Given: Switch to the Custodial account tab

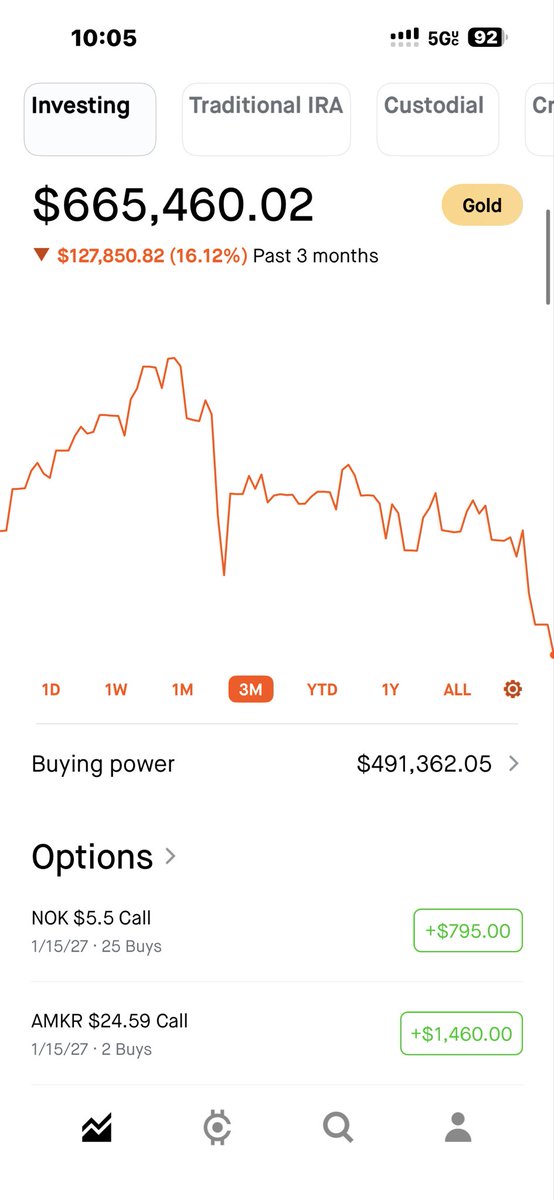Looking at the screenshot, I should [437, 119].
